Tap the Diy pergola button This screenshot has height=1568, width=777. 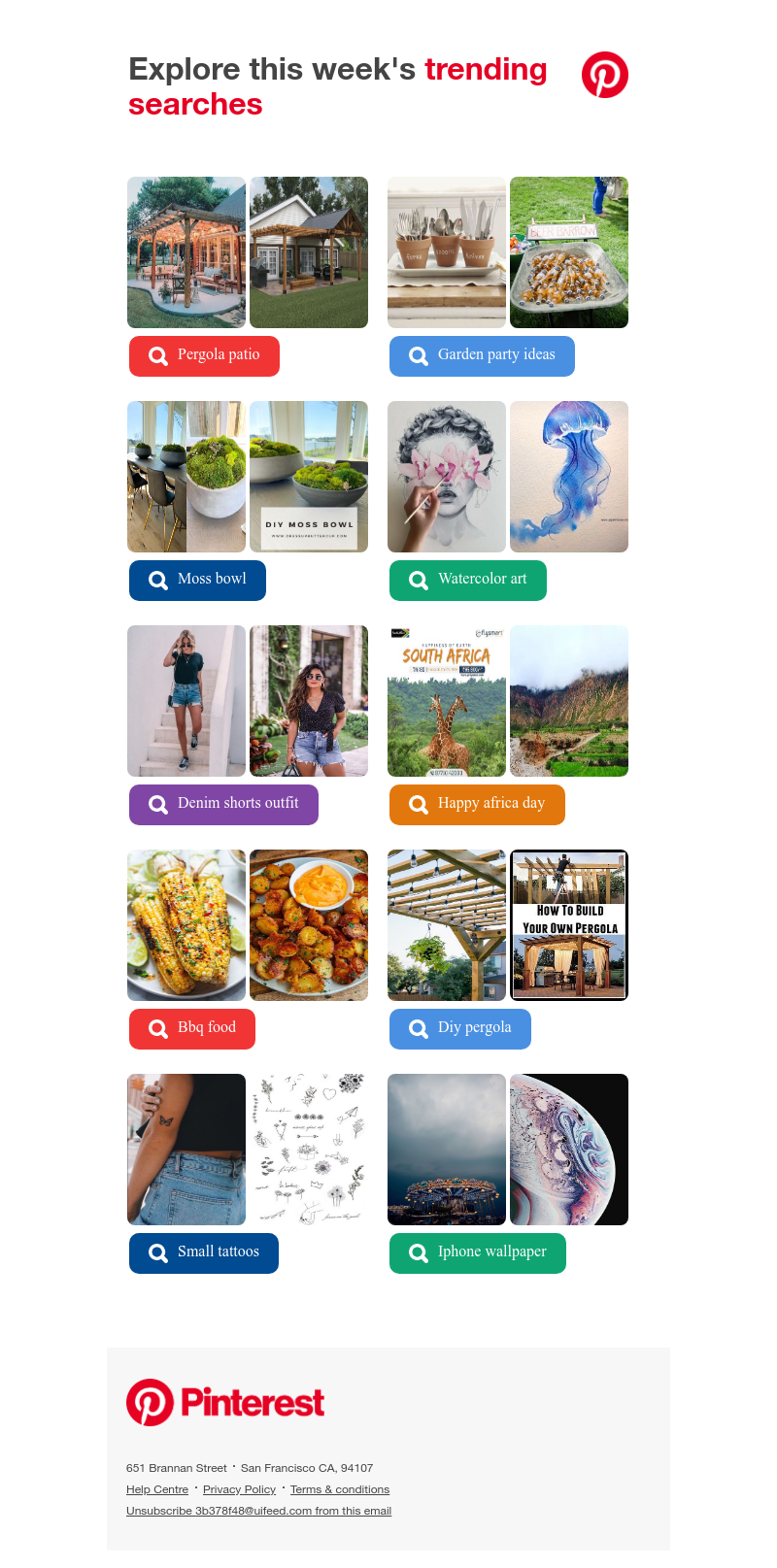pyautogui.click(x=460, y=1029)
